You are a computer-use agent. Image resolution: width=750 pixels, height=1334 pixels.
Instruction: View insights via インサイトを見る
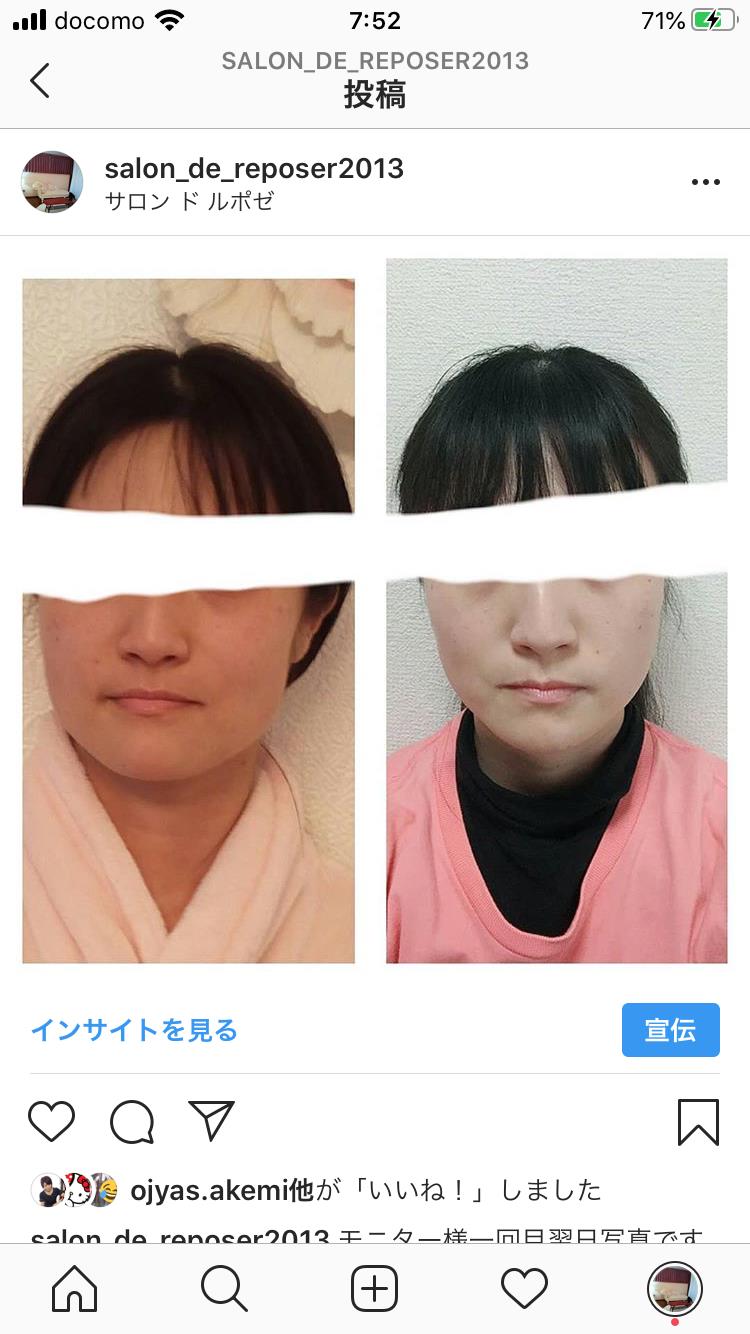pyautogui.click(x=134, y=1030)
